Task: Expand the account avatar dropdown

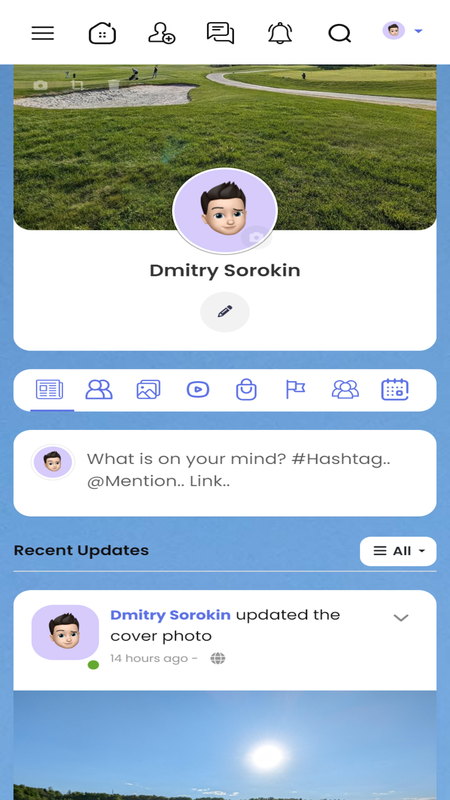Action: pyautogui.click(x=403, y=31)
